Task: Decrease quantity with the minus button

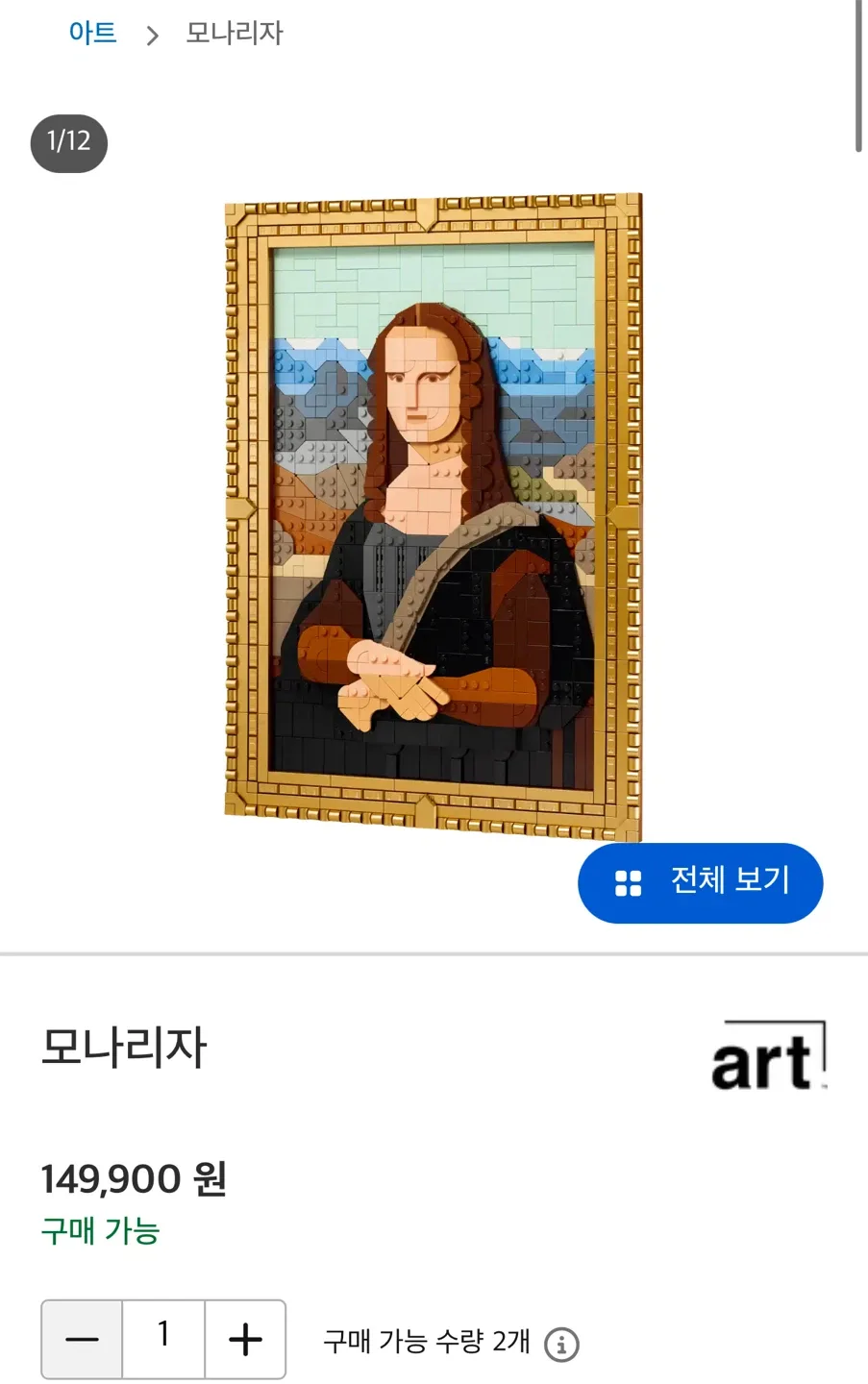Action: click(x=82, y=1339)
